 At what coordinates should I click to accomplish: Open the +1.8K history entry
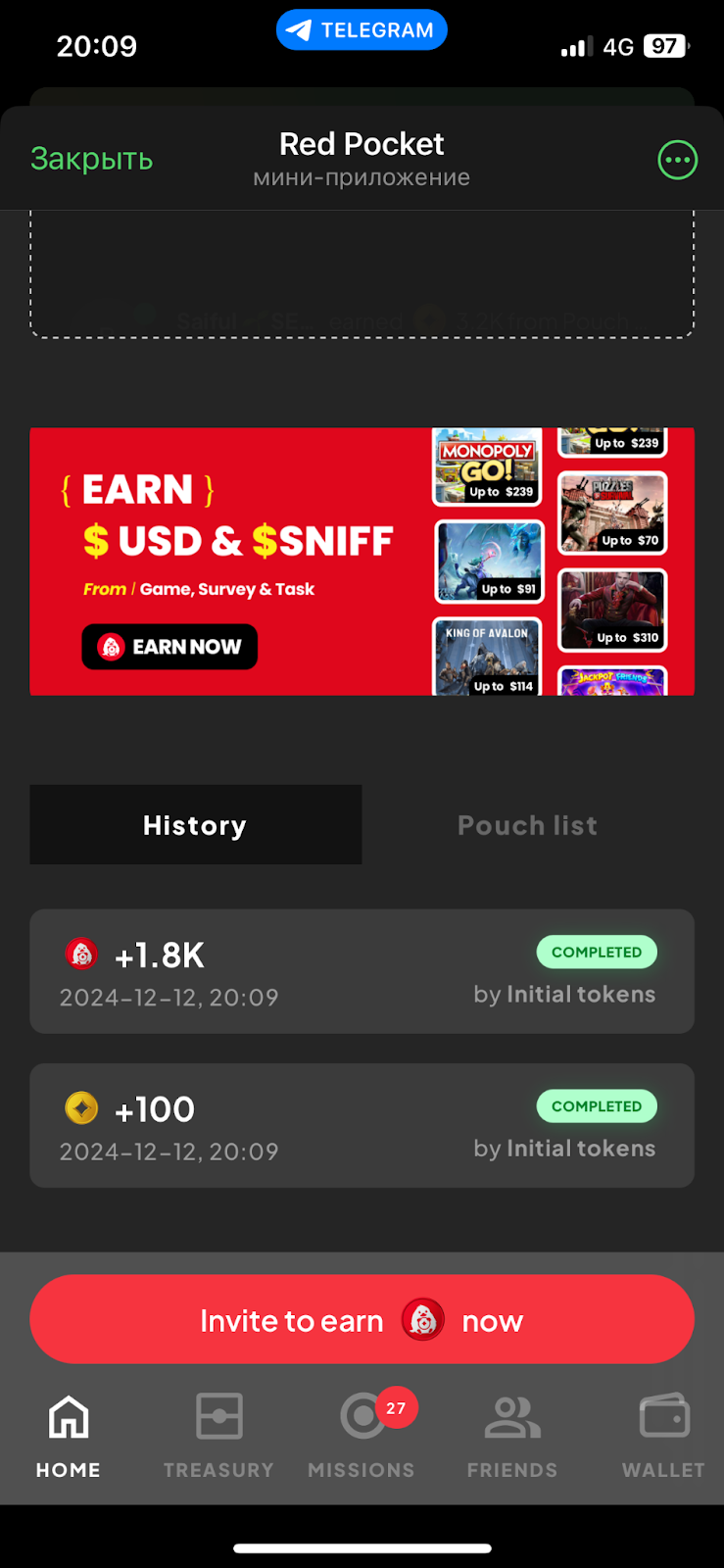[362, 971]
